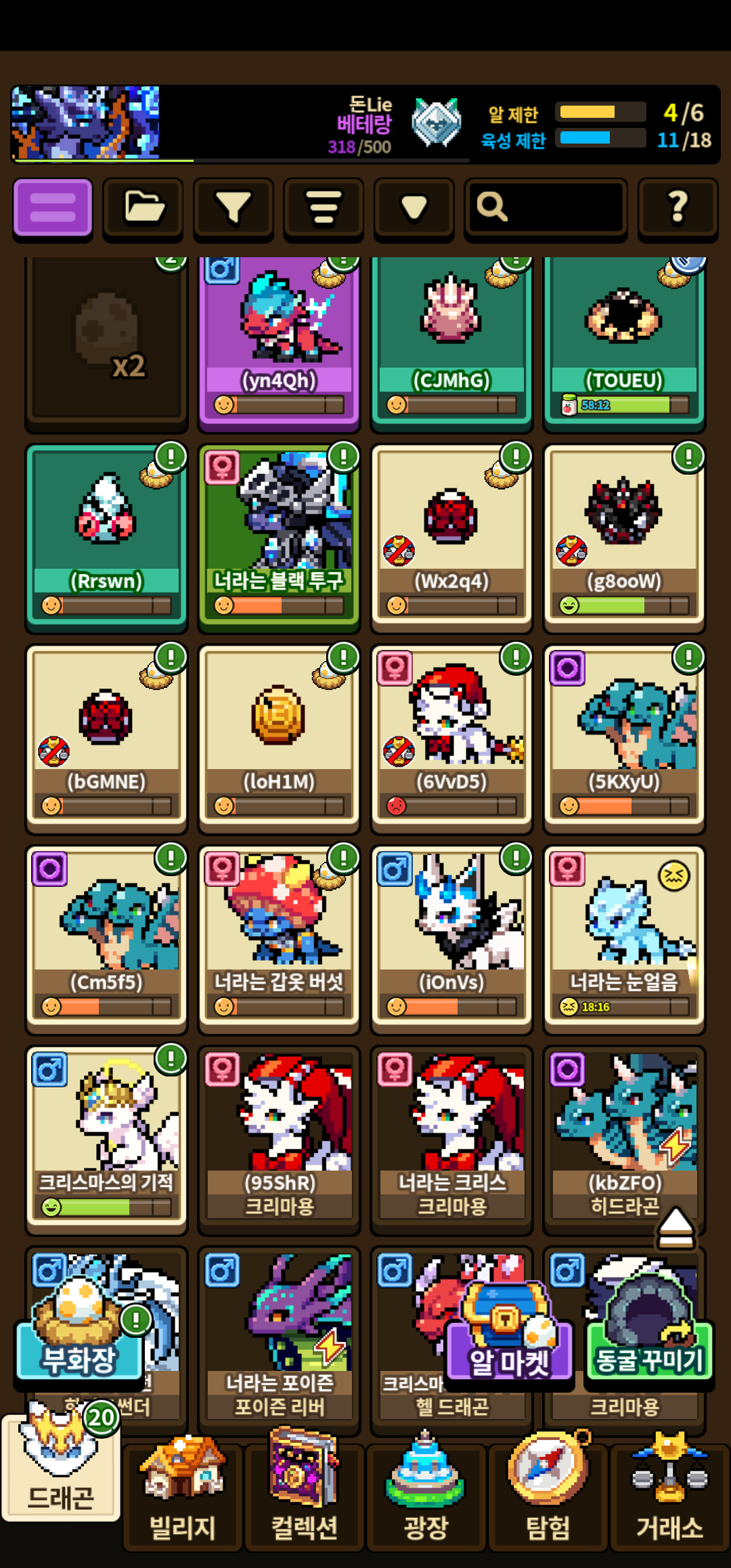Select the dragon card (yn4Qh)
This screenshot has width=731, height=1568.
click(279, 342)
